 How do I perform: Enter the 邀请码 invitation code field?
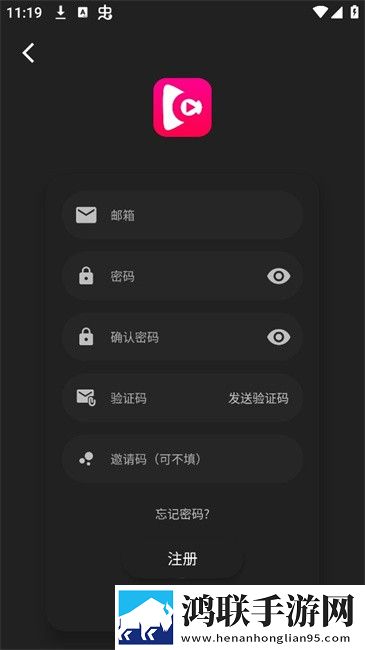[x=182, y=459]
